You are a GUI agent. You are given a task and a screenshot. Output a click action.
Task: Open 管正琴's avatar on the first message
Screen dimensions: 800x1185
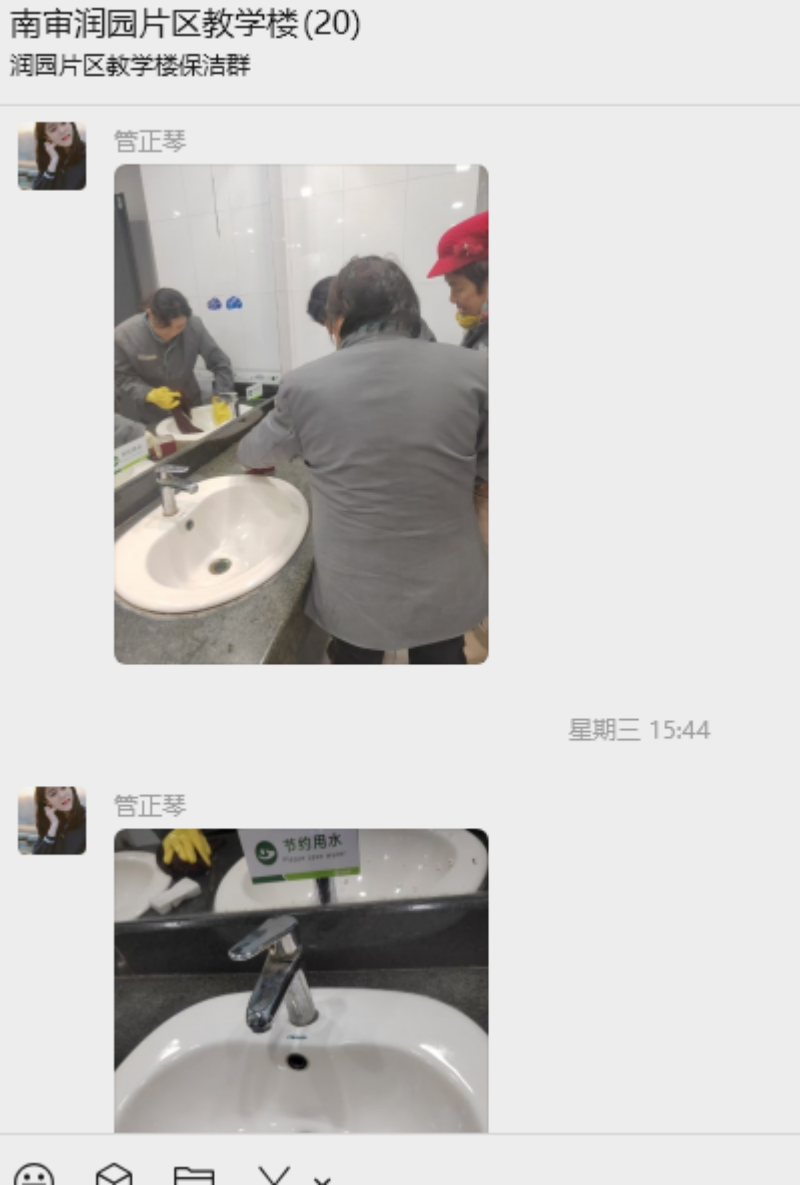tap(52, 156)
